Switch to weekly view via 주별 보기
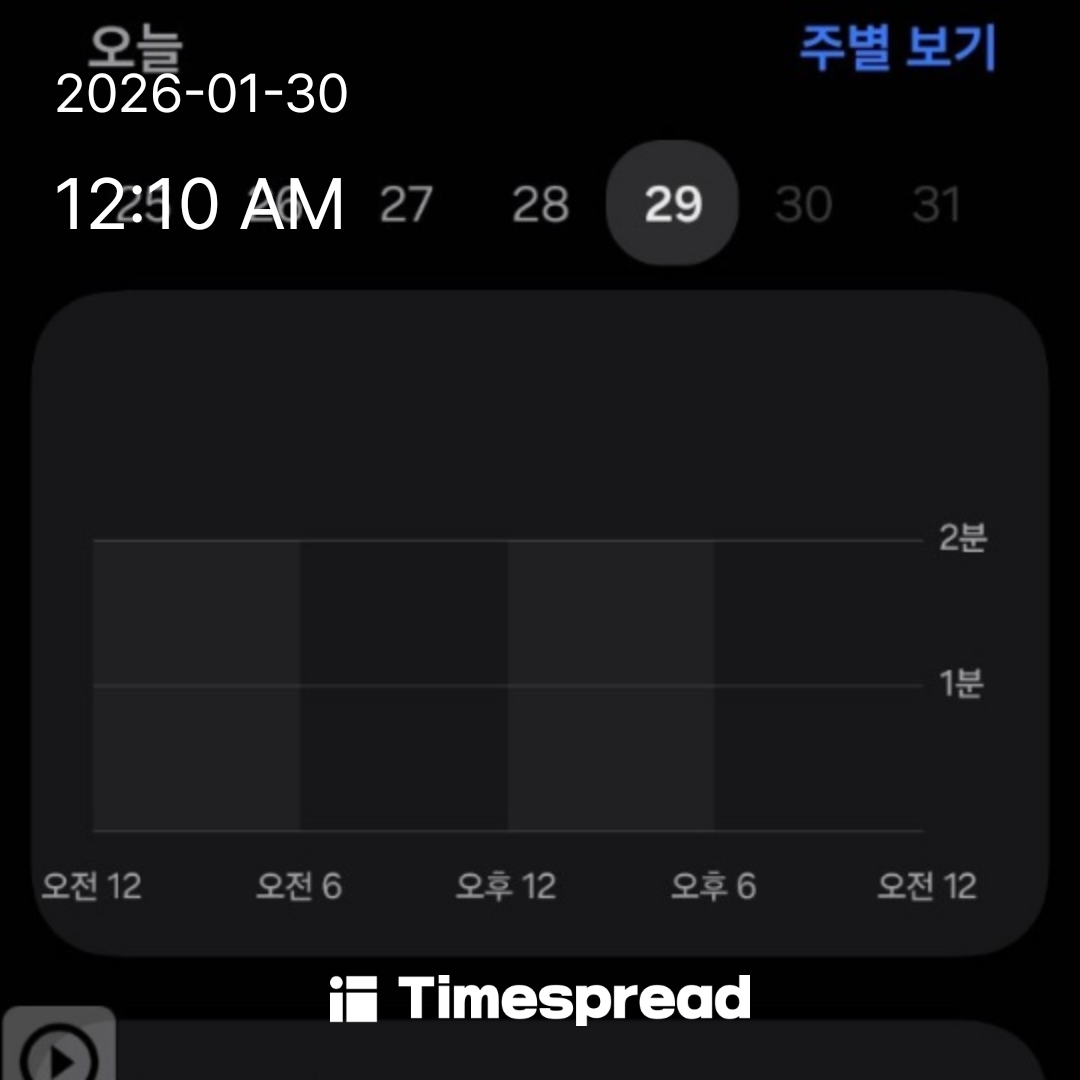 click(x=897, y=47)
